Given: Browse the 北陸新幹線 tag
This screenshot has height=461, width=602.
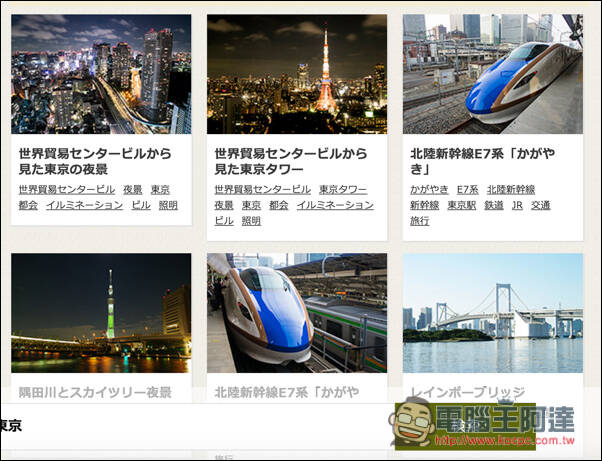Looking at the screenshot, I should [511, 189].
